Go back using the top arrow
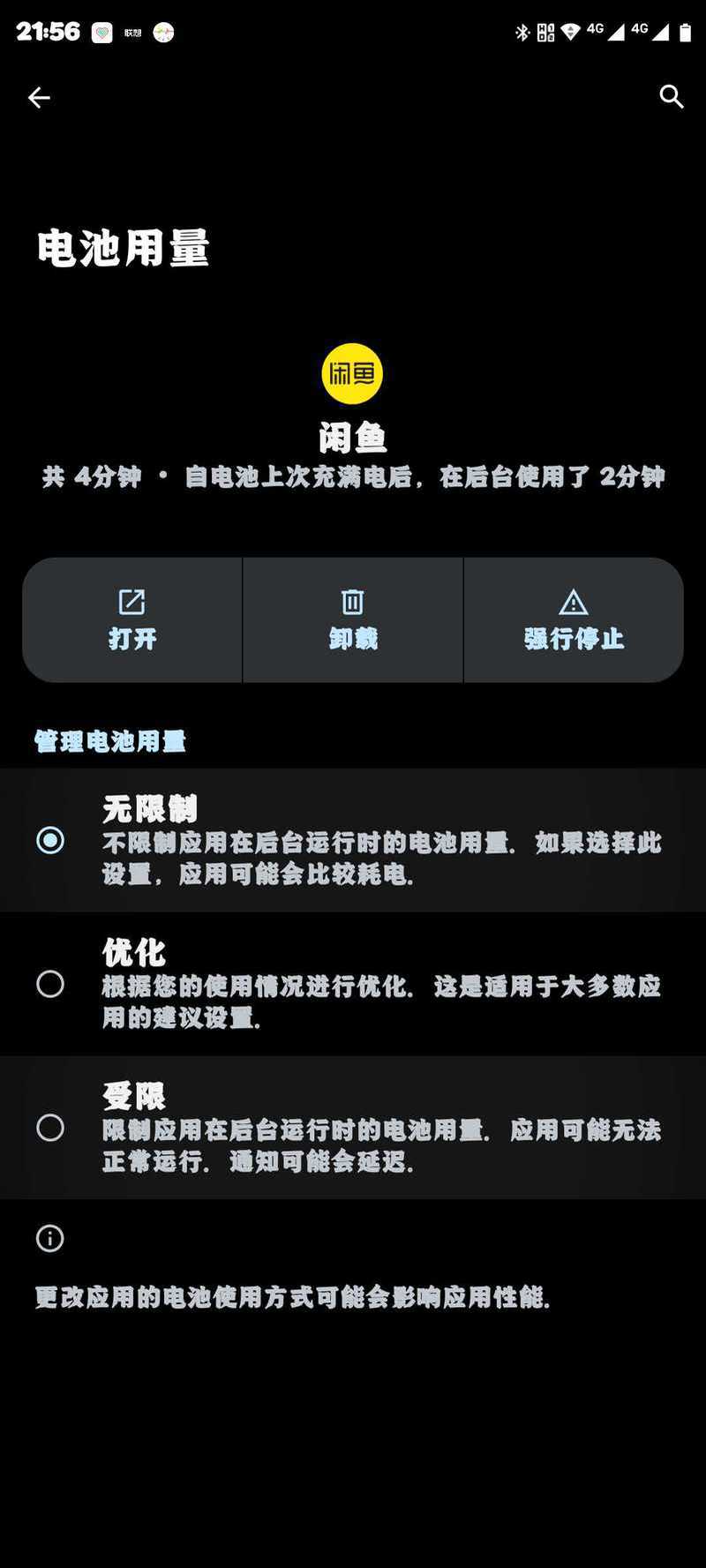The height and width of the screenshot is (1568, 706). click(x=39, y=97)
